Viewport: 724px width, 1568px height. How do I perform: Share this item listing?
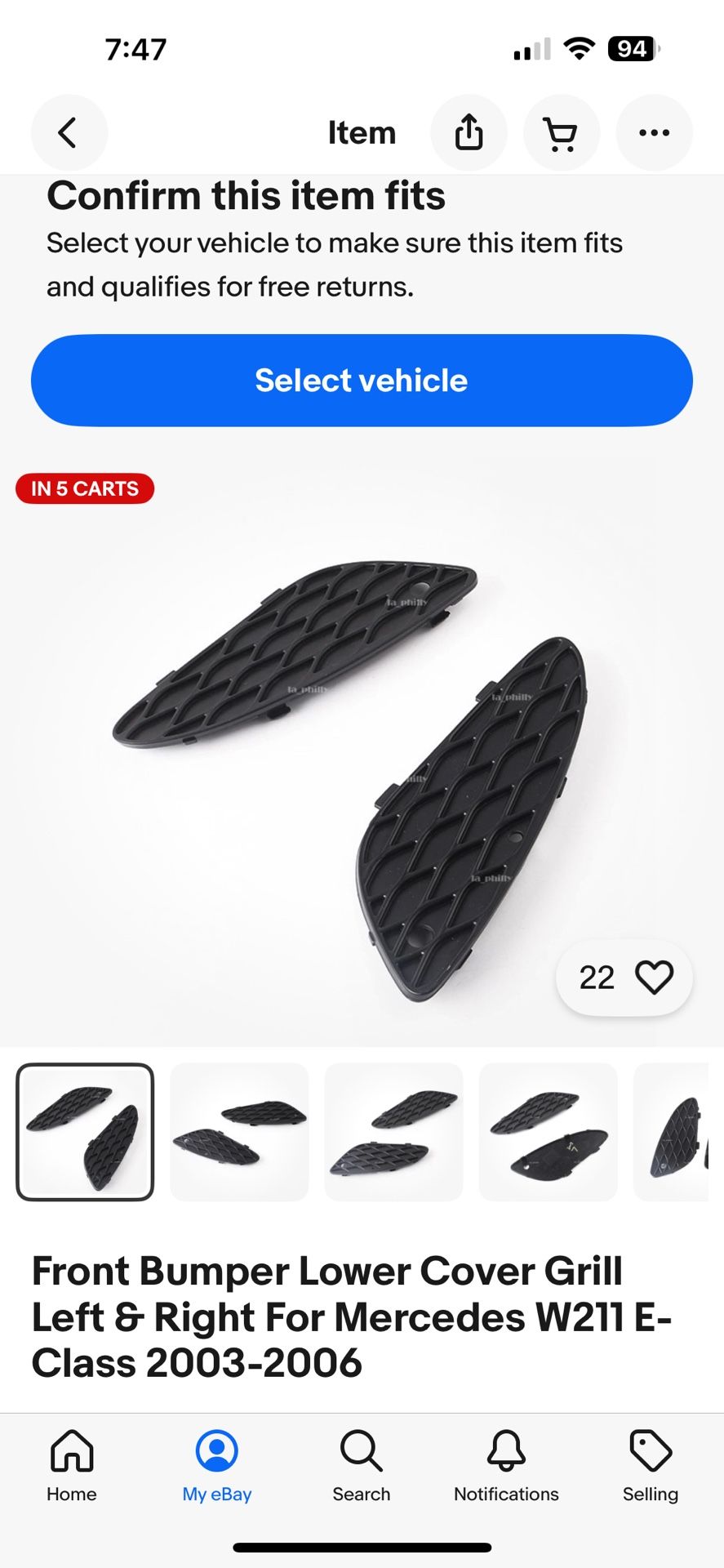(x=469, y=132)
